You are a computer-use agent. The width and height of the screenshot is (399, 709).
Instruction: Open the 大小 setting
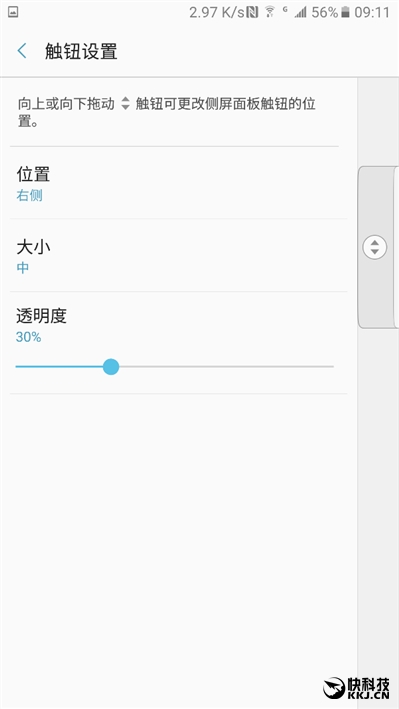(179, 255)
